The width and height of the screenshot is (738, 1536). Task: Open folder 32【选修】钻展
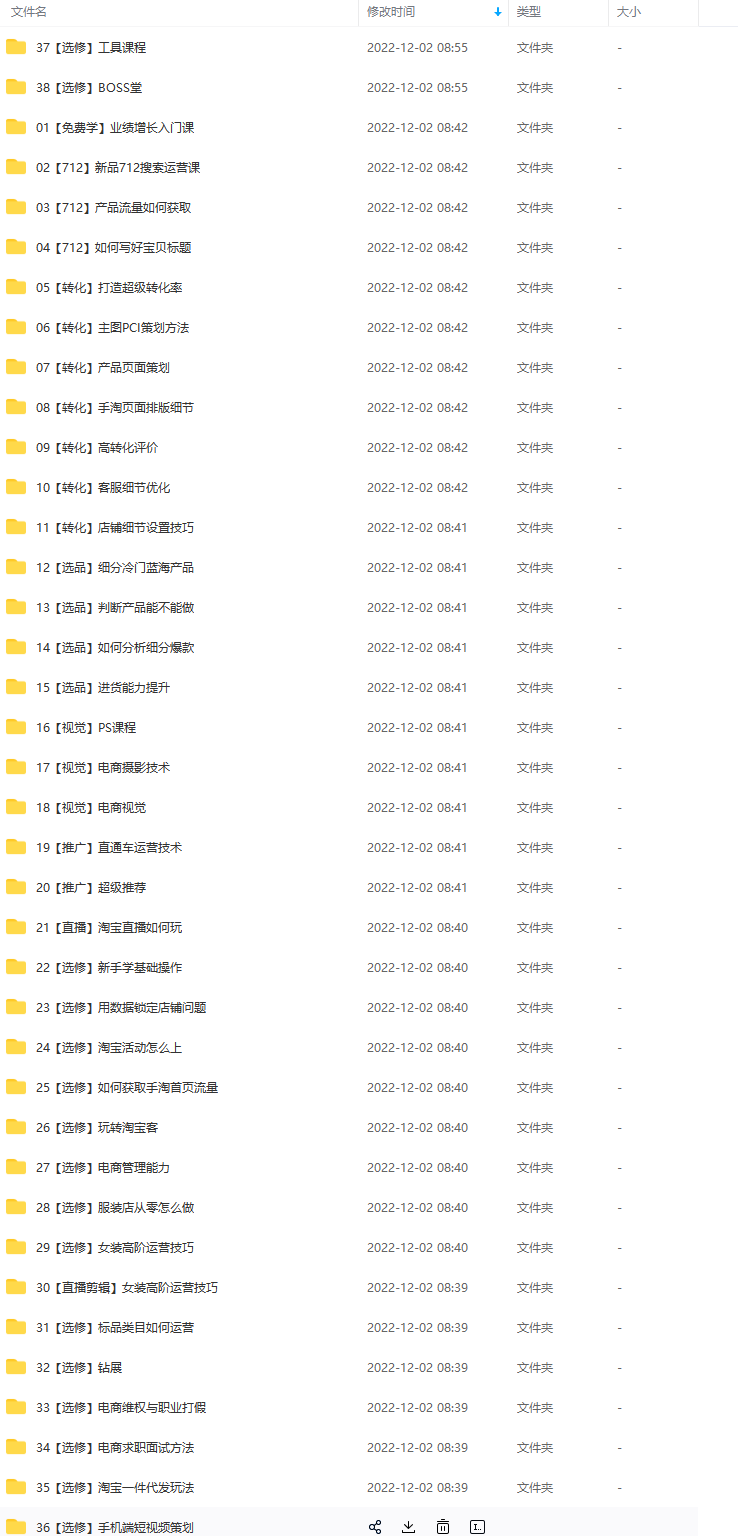pos(79,1367)
